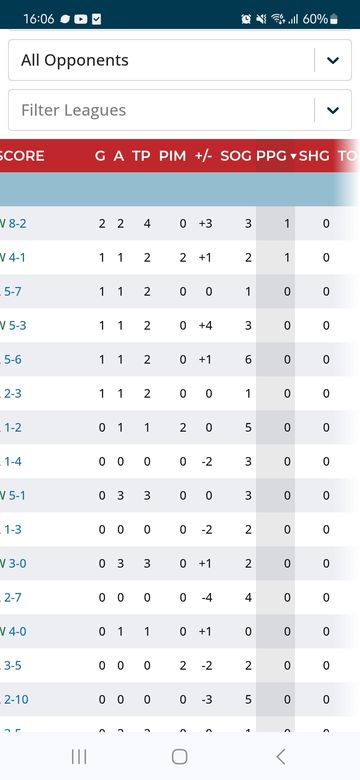
Task: Expand the Filter Leagues dropdown
Action: [180, 110]
